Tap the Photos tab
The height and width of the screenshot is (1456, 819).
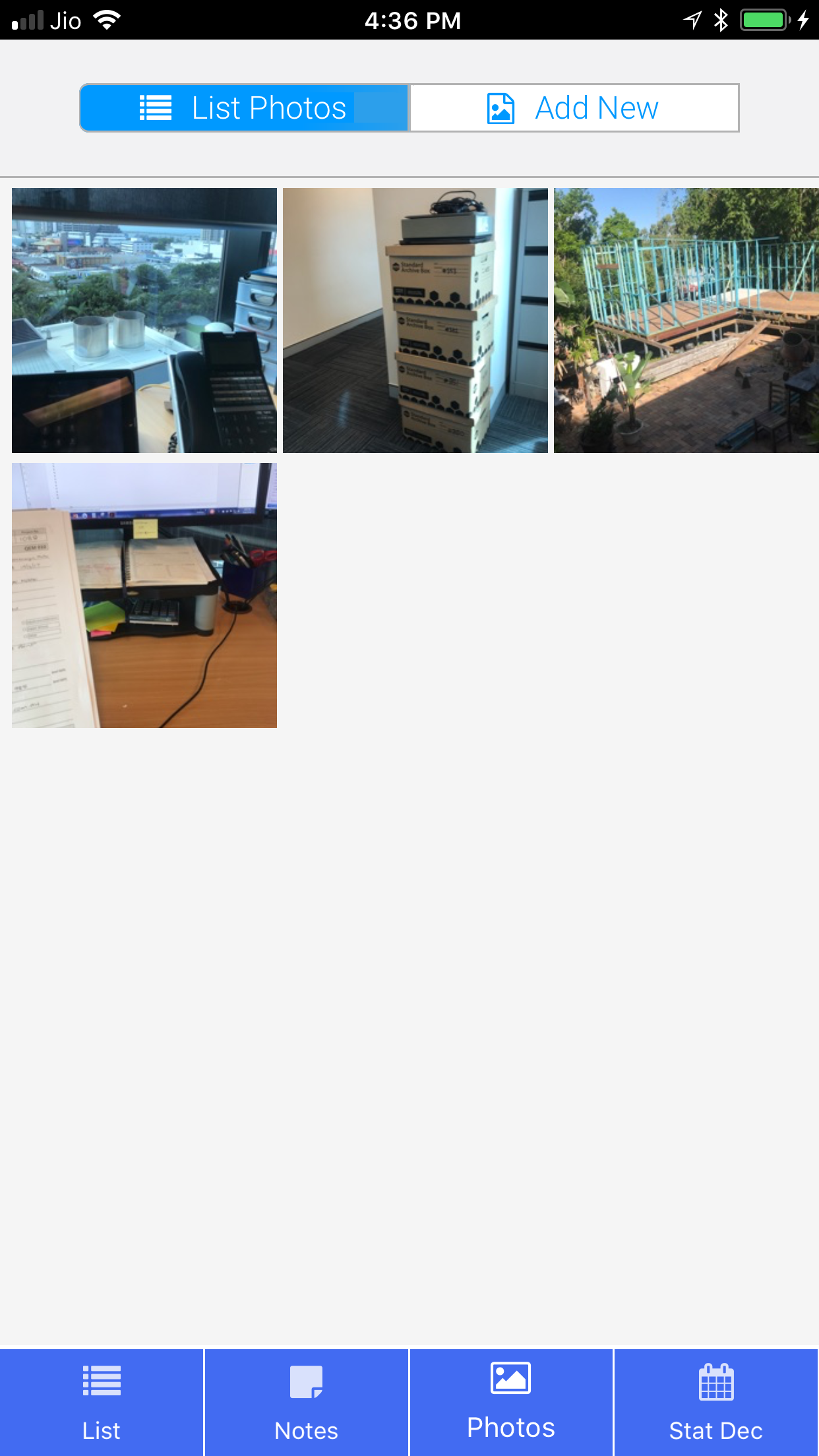511,1402
